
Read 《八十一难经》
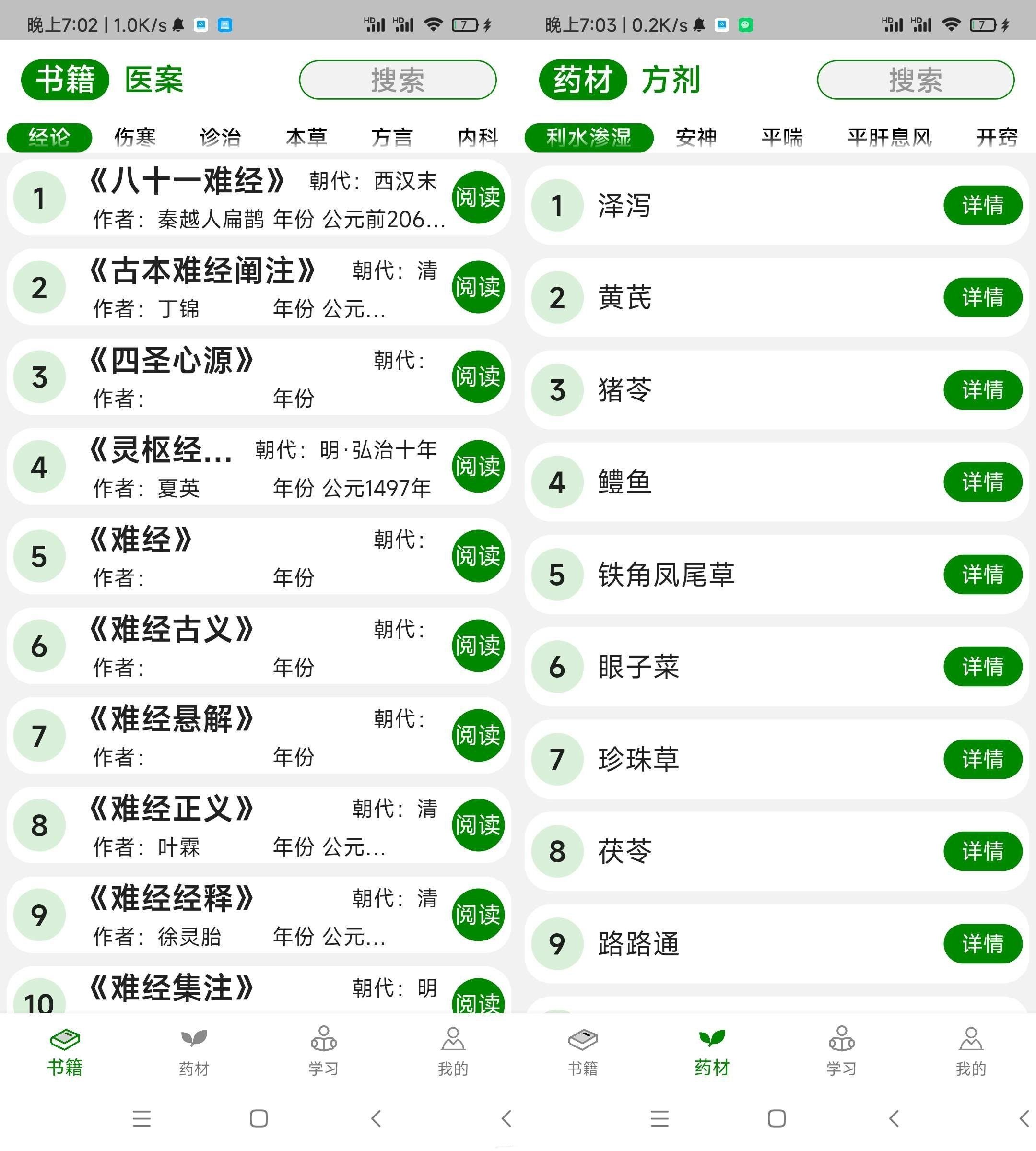point(478,197)
